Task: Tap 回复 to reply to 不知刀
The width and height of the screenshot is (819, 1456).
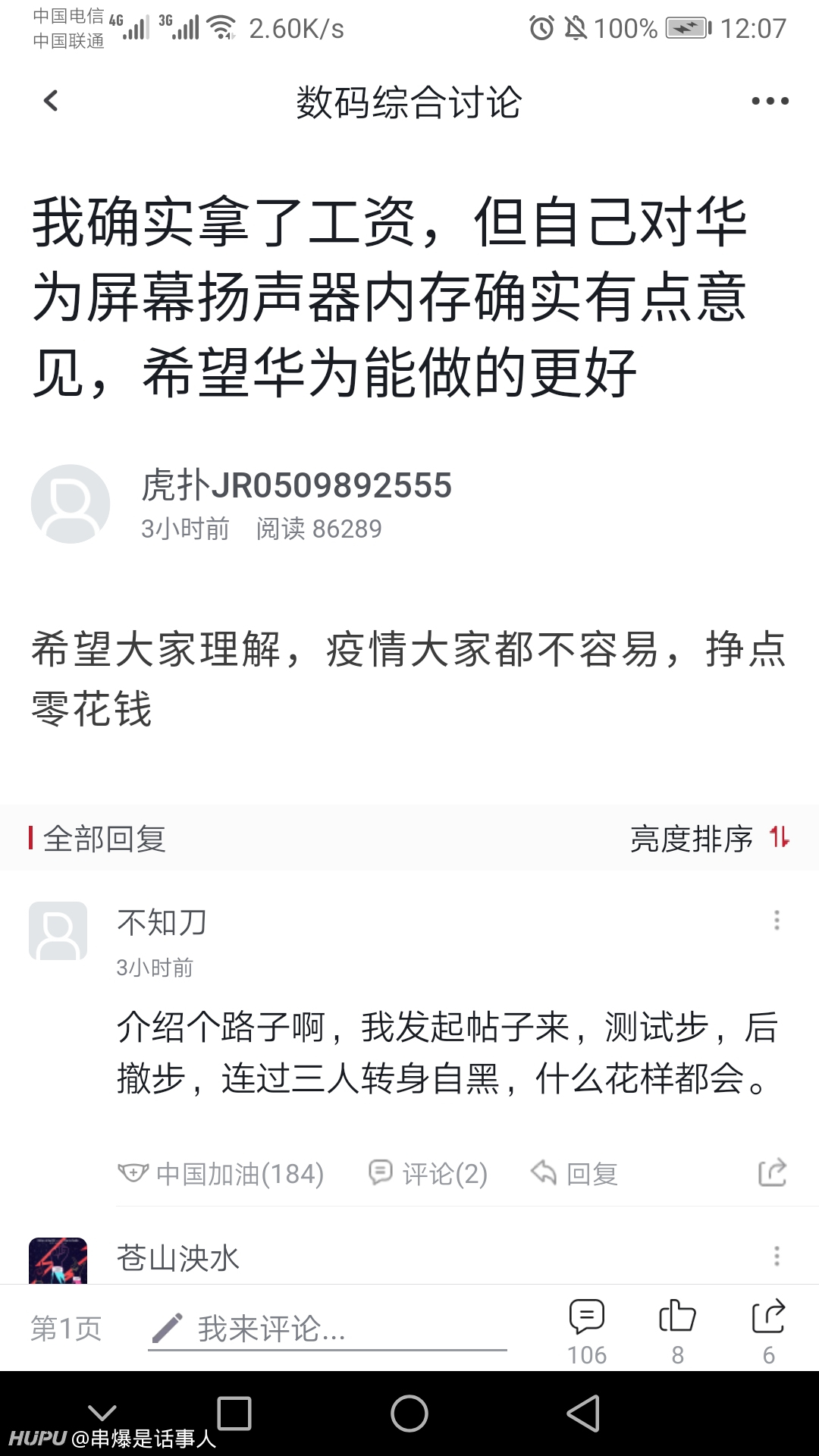Action: pyautogui.click(x=574, y=1173)
